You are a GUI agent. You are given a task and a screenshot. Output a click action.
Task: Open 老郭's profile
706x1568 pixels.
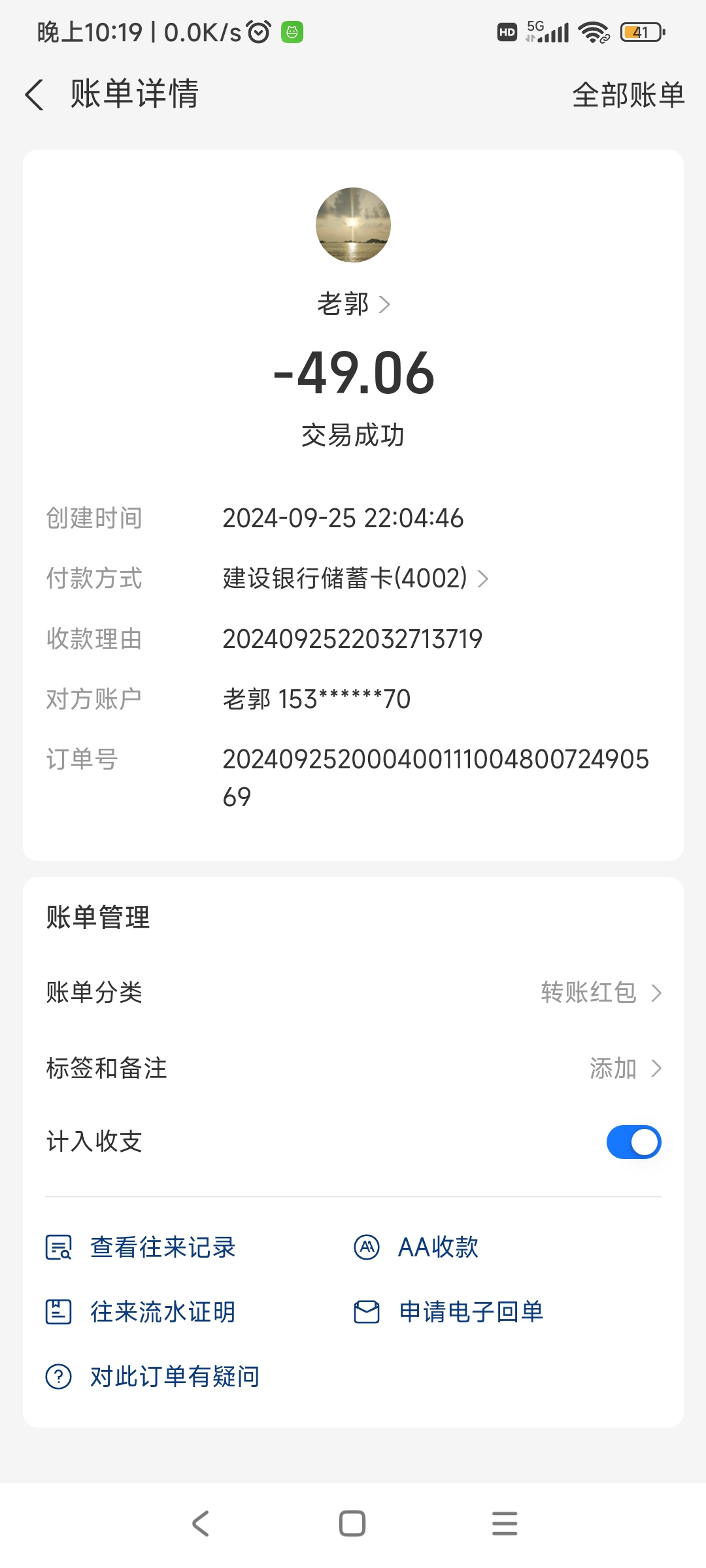pos(353,304)
